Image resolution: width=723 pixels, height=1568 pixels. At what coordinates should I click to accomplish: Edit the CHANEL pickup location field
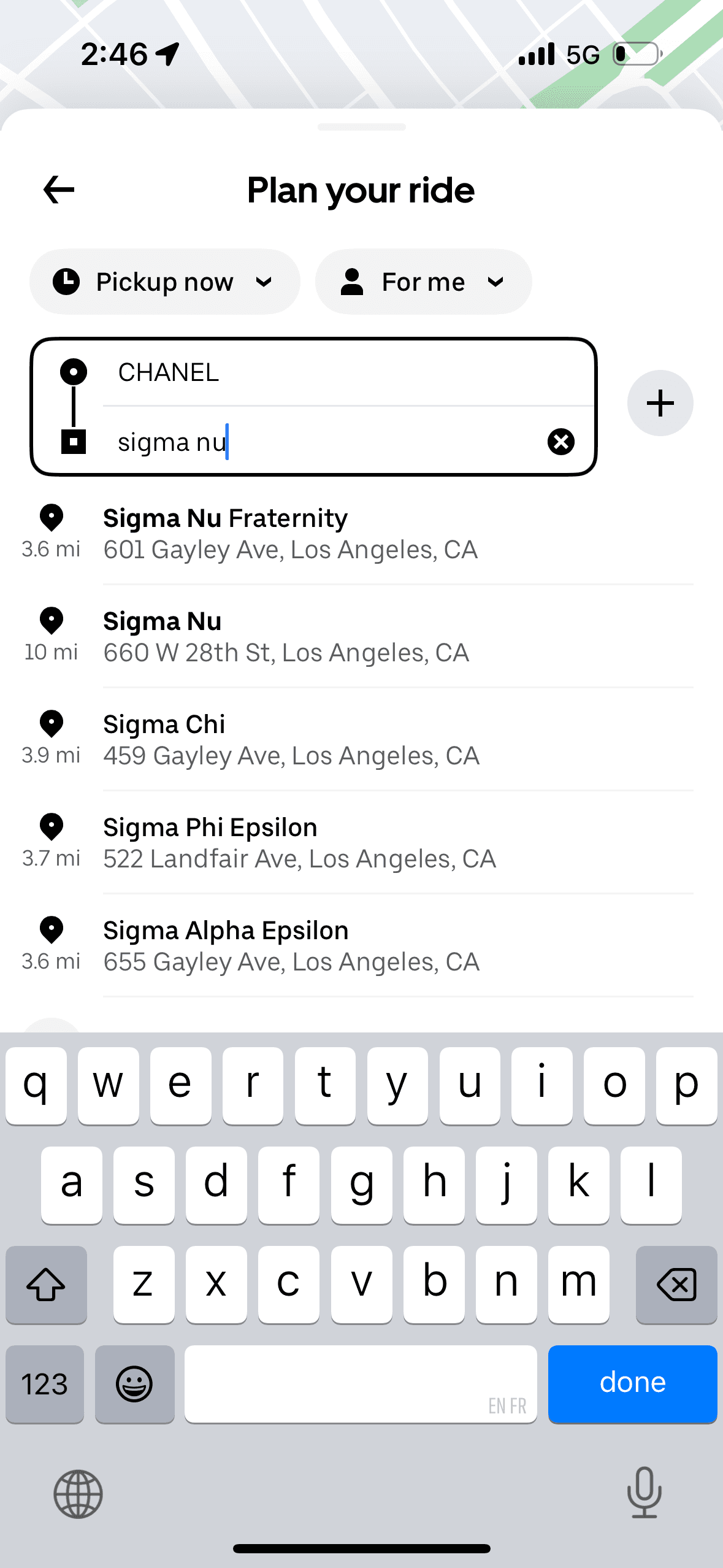[343, 372]
